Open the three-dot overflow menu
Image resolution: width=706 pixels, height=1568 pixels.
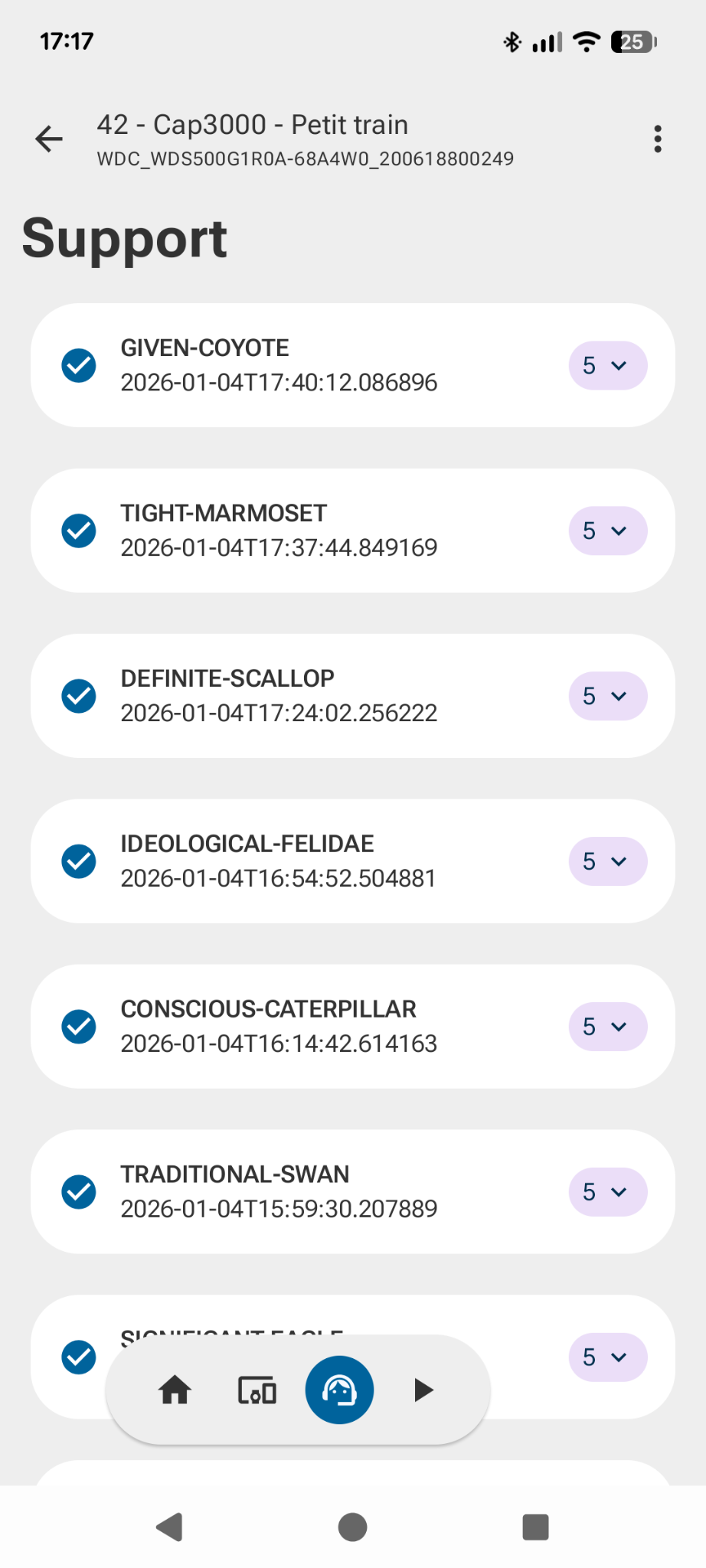[657, 139]
